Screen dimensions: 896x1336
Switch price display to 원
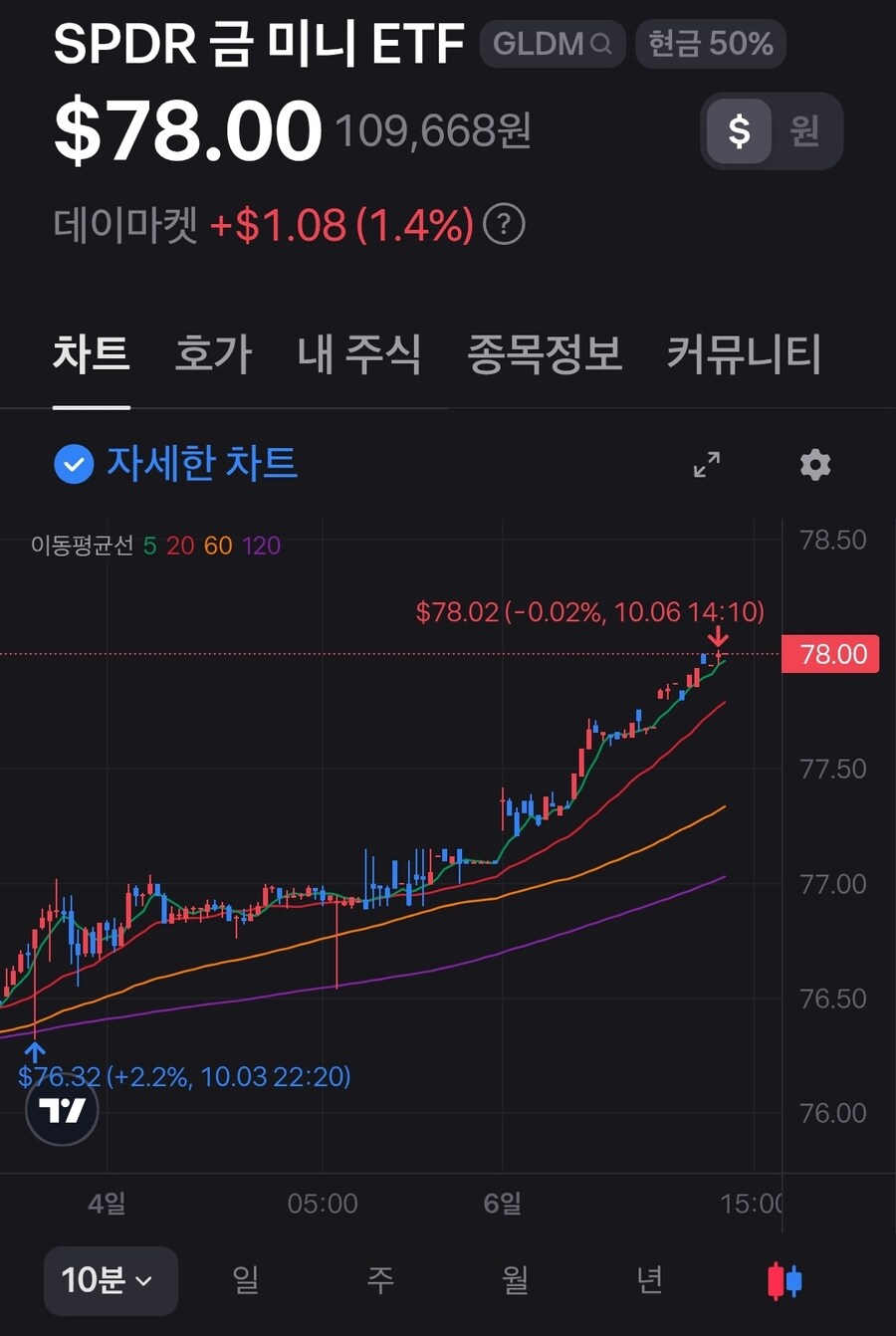coord(804,131)
